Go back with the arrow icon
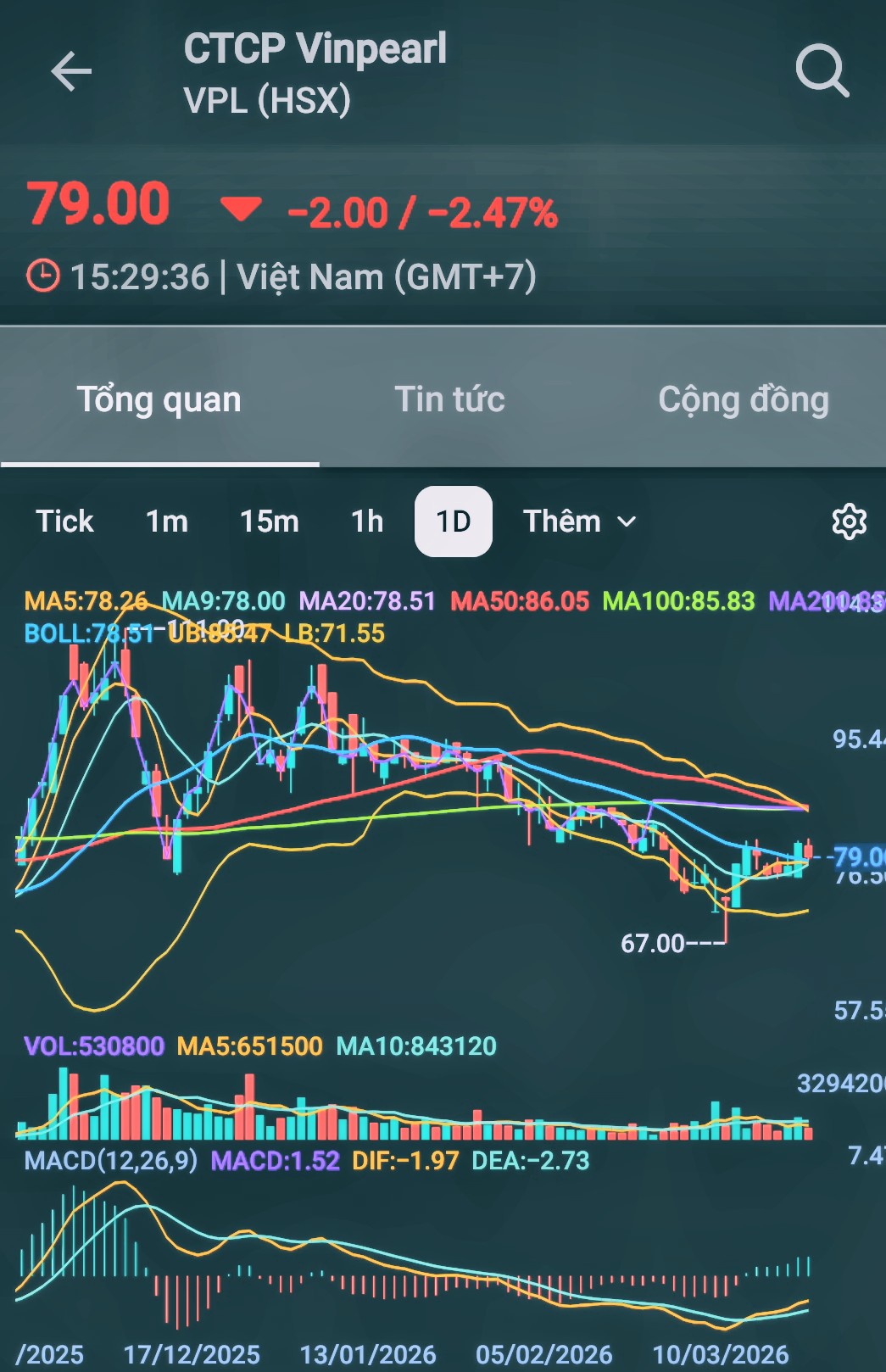886x1372 pixels. [71, 71]
